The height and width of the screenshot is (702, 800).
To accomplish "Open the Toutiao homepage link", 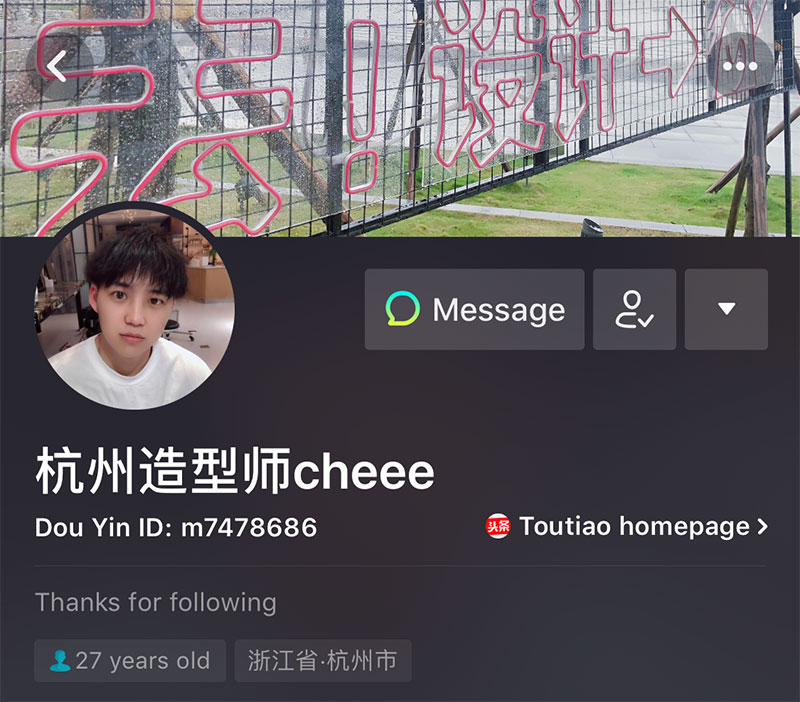I will [x=627, y=526].
